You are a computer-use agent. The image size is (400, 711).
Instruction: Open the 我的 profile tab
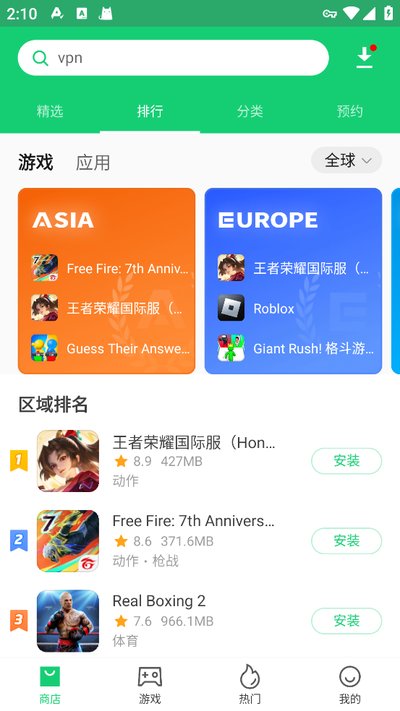(350, 685)
